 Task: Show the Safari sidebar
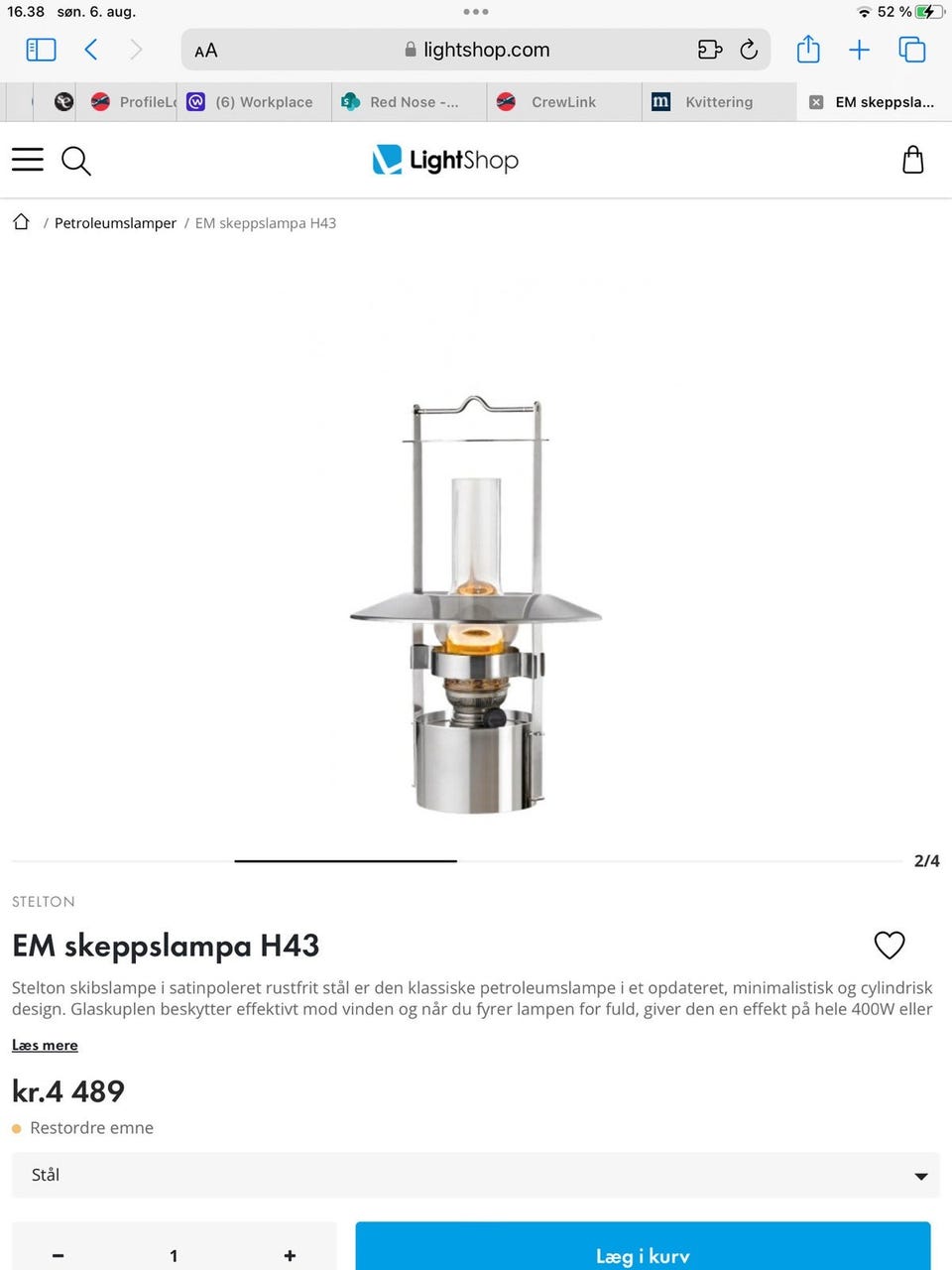point(41,50)
